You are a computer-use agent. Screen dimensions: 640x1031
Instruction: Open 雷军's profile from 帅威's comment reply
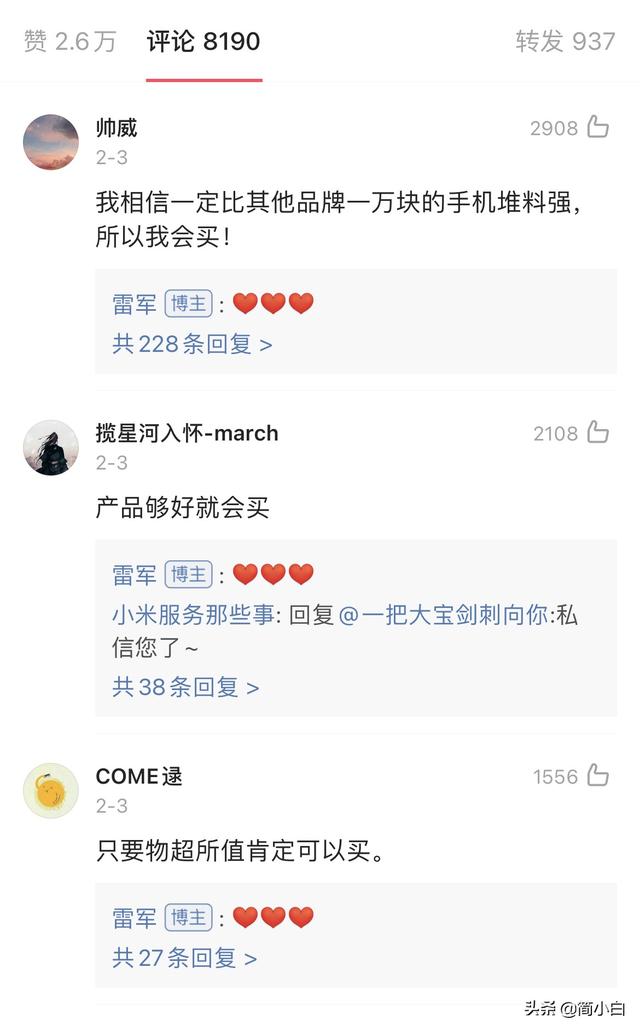click(135, 303)
